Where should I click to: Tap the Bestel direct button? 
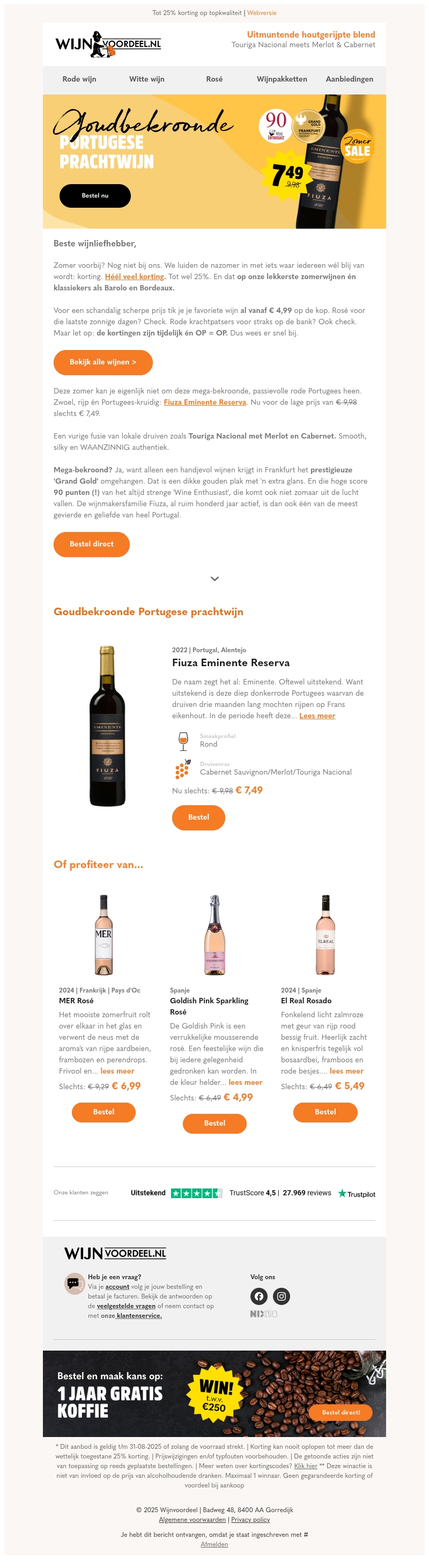click(91, 544)
